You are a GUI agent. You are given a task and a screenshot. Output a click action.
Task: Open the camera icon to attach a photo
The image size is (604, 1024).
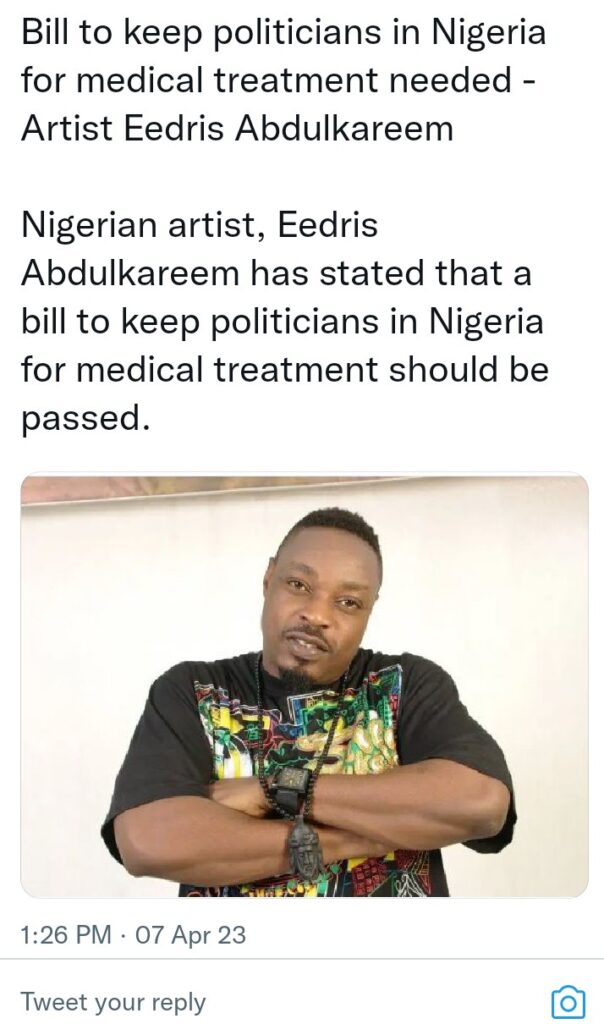pos(568,1001)
